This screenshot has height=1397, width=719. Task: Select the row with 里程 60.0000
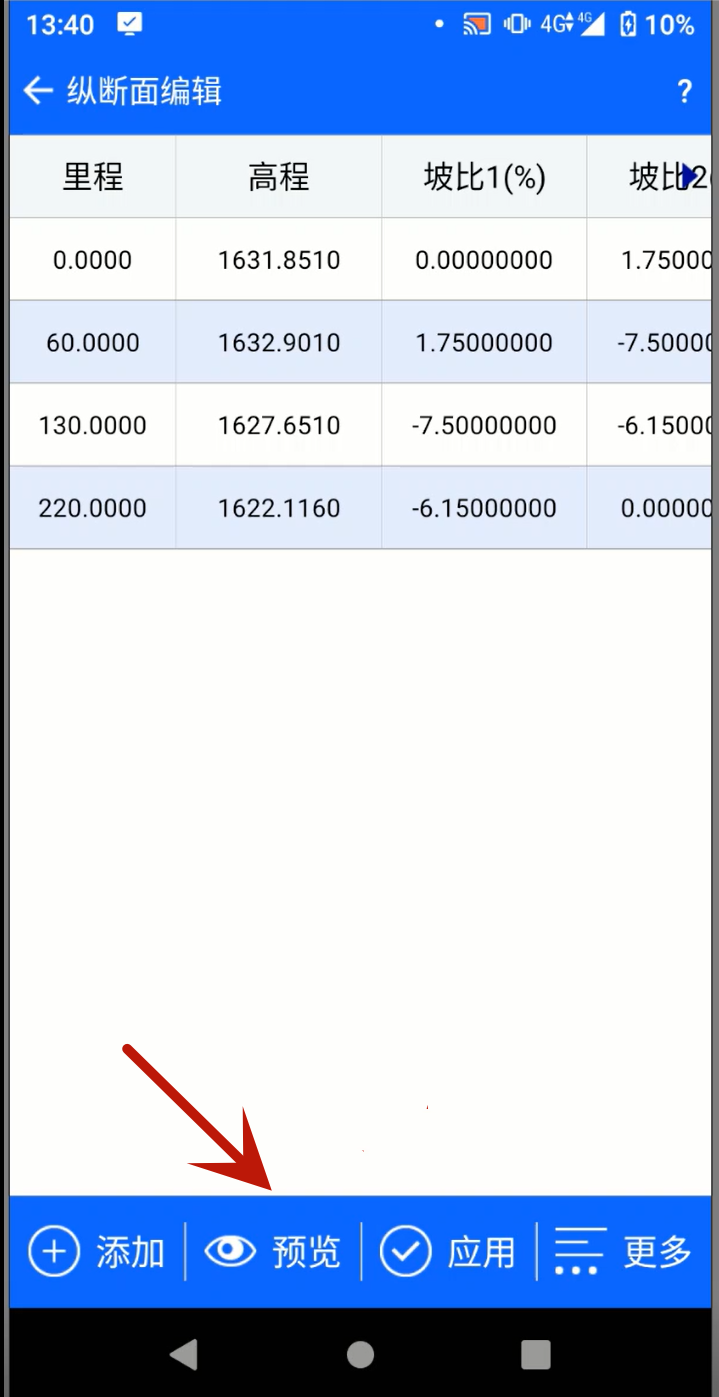pos(360,342)
